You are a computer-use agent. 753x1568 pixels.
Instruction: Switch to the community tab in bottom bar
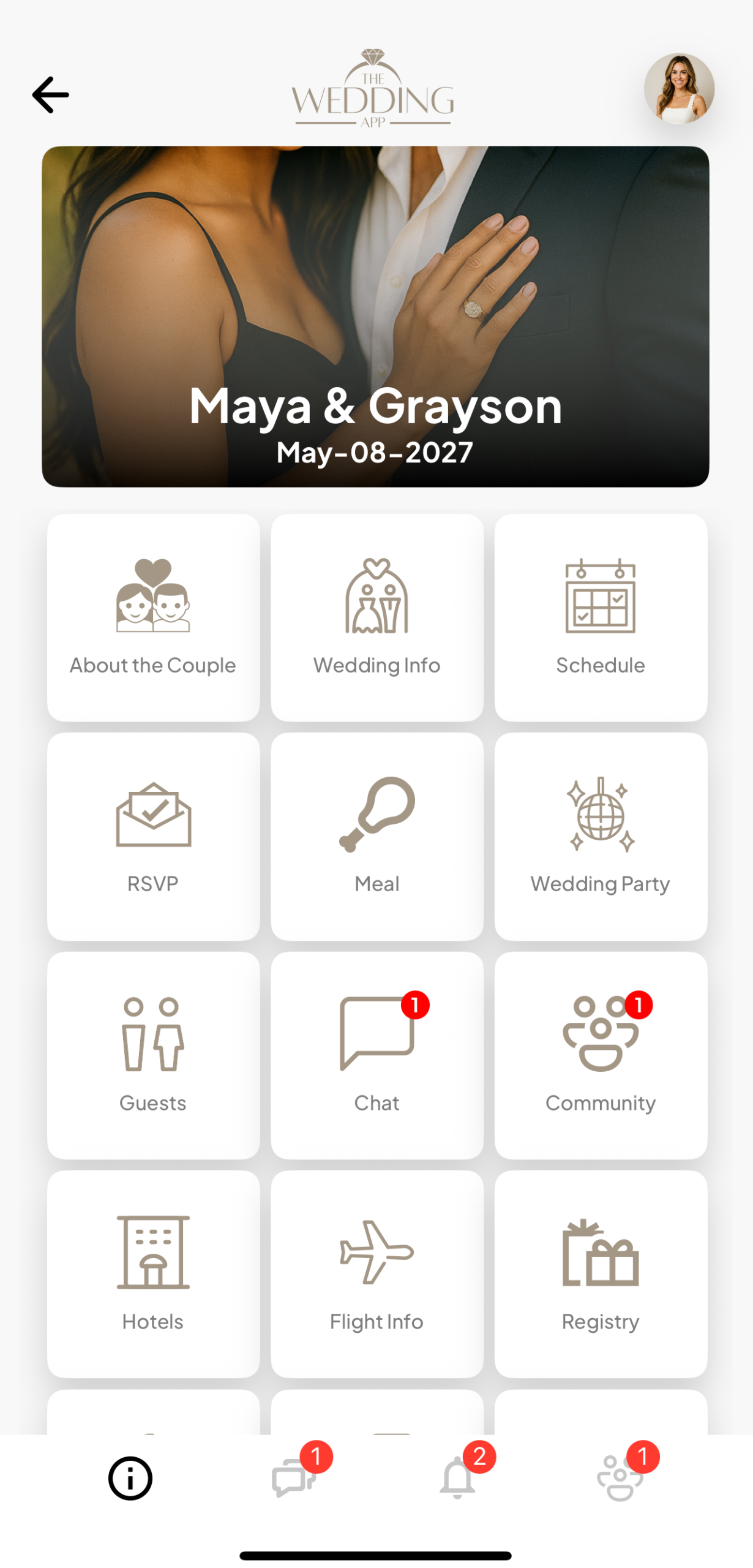(x=620, y=1478)
